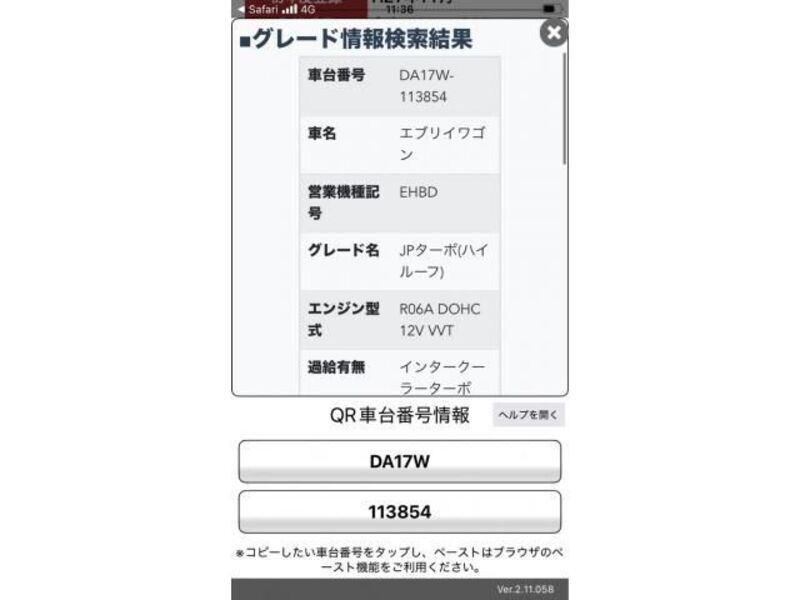
Task: Tap the 113854 chassis number button
Action: point(399,512)
